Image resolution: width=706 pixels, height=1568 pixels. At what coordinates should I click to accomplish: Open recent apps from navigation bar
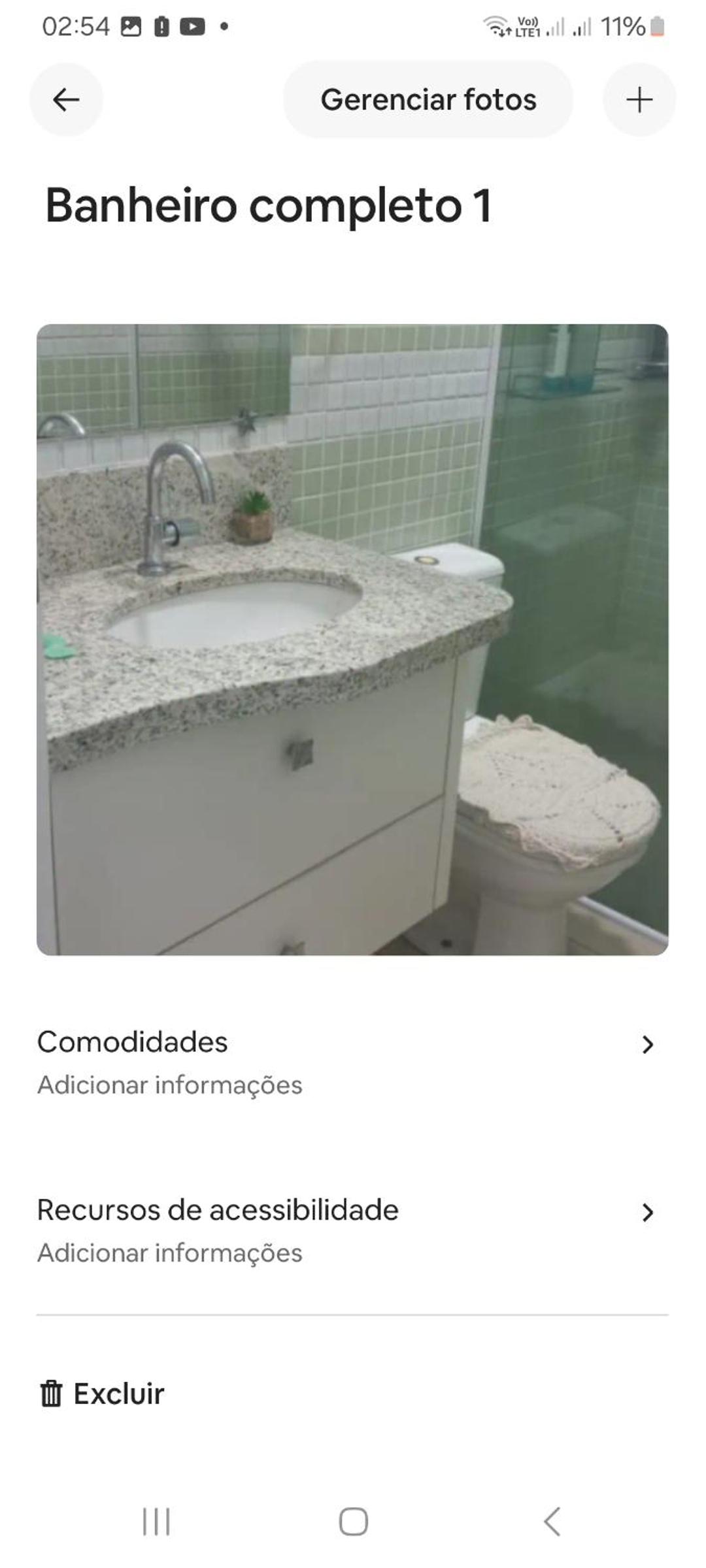156,1522
